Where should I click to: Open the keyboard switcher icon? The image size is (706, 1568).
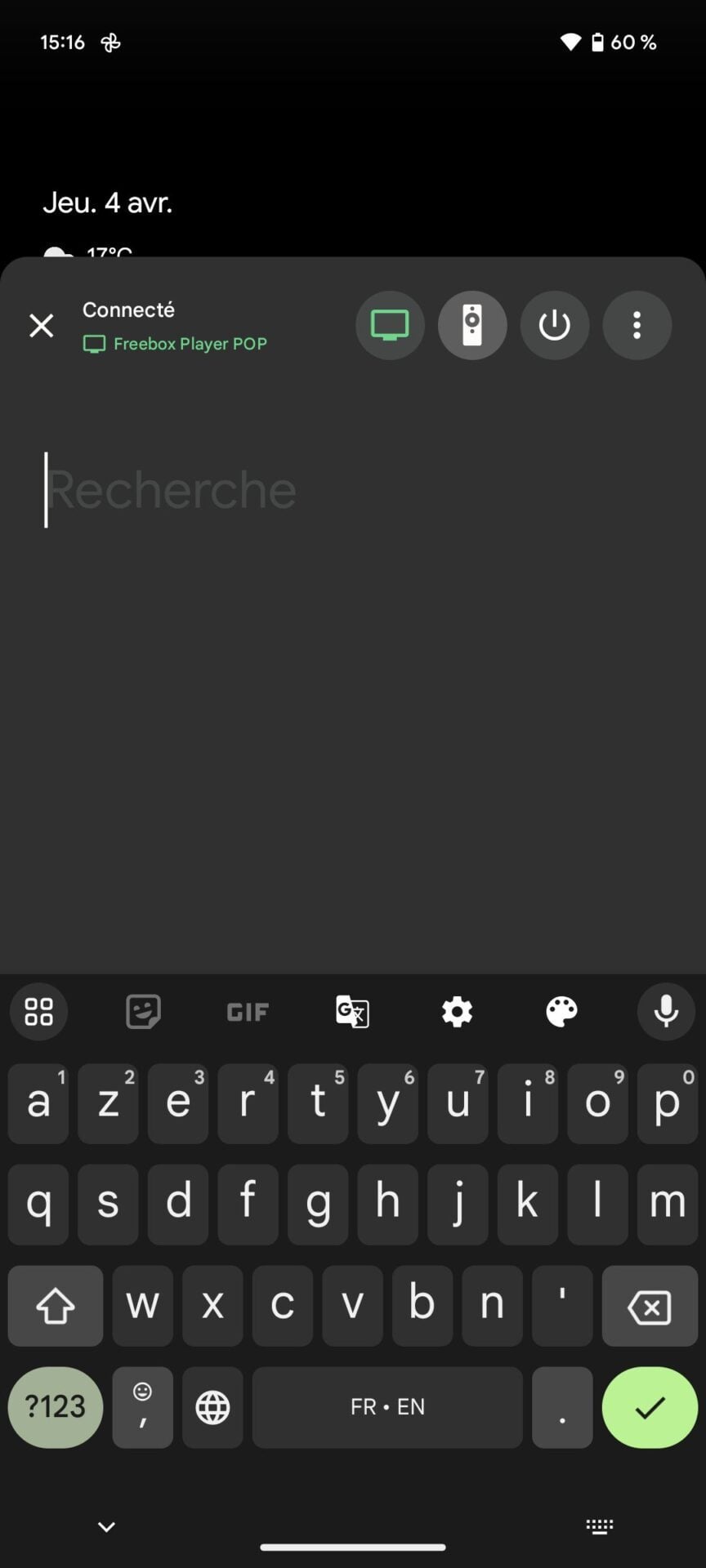point(600,1526)
